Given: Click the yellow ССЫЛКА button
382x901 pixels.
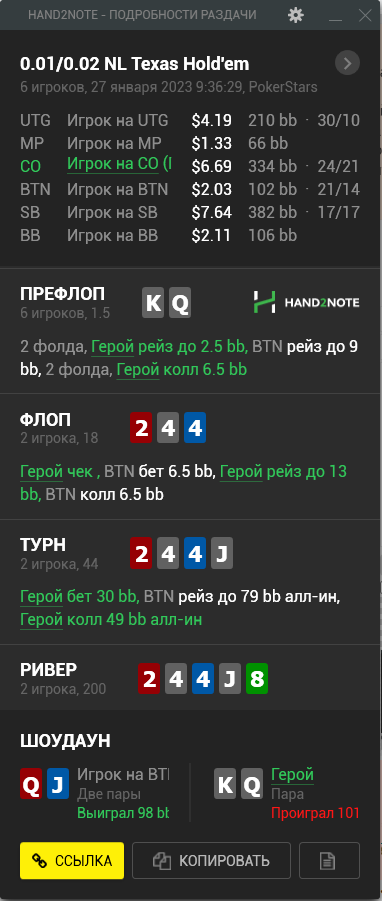Looking at the screenshot, I should point(72,860).
